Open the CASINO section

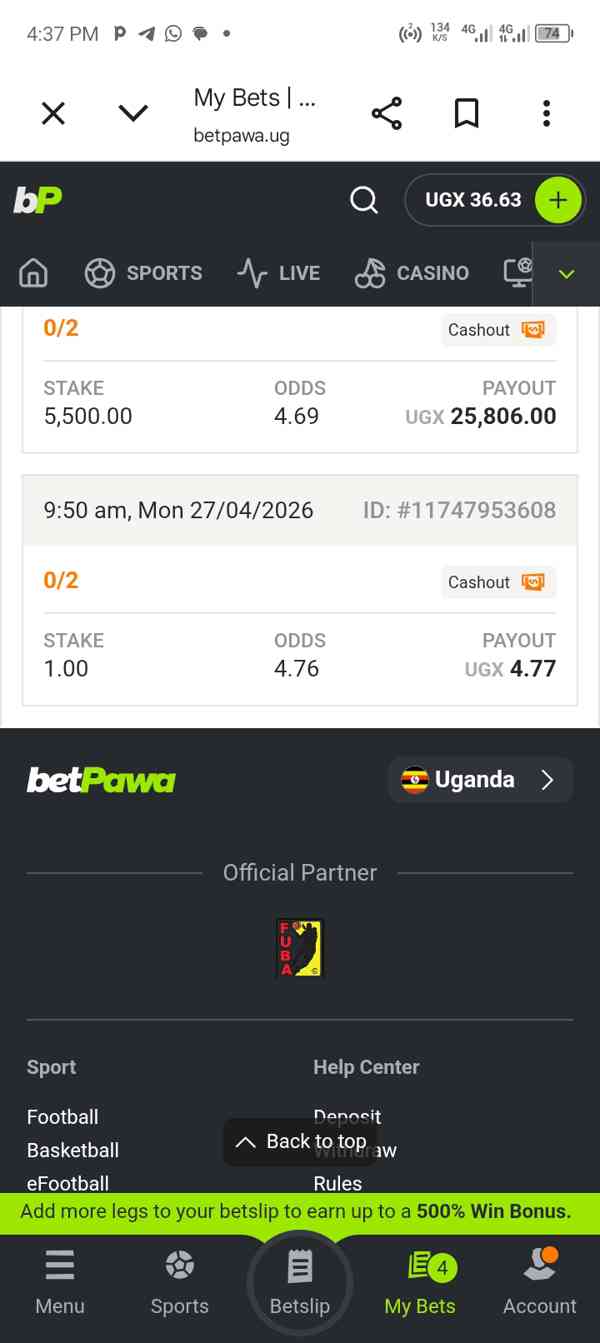coord(412,273)
